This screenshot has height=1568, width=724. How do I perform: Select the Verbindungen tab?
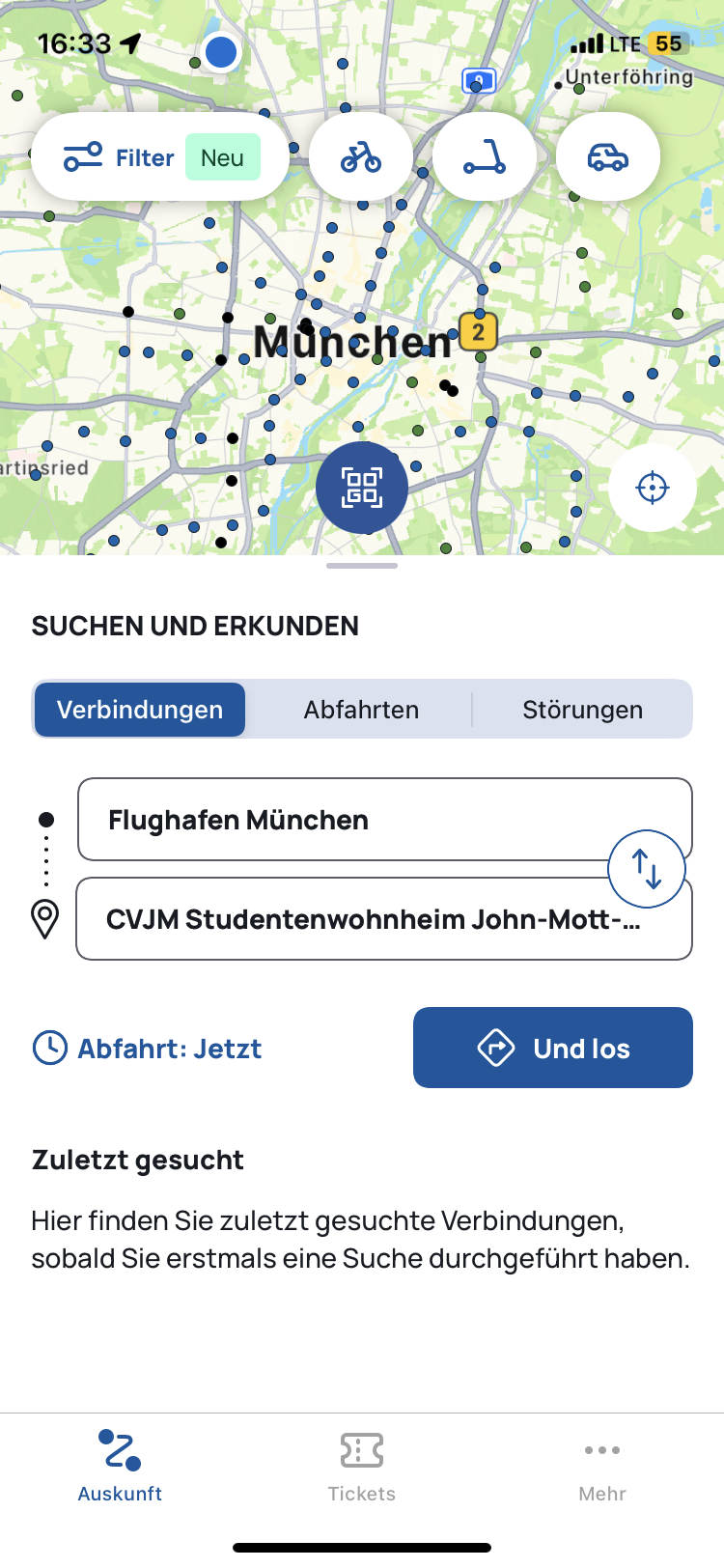coord(140,710)
